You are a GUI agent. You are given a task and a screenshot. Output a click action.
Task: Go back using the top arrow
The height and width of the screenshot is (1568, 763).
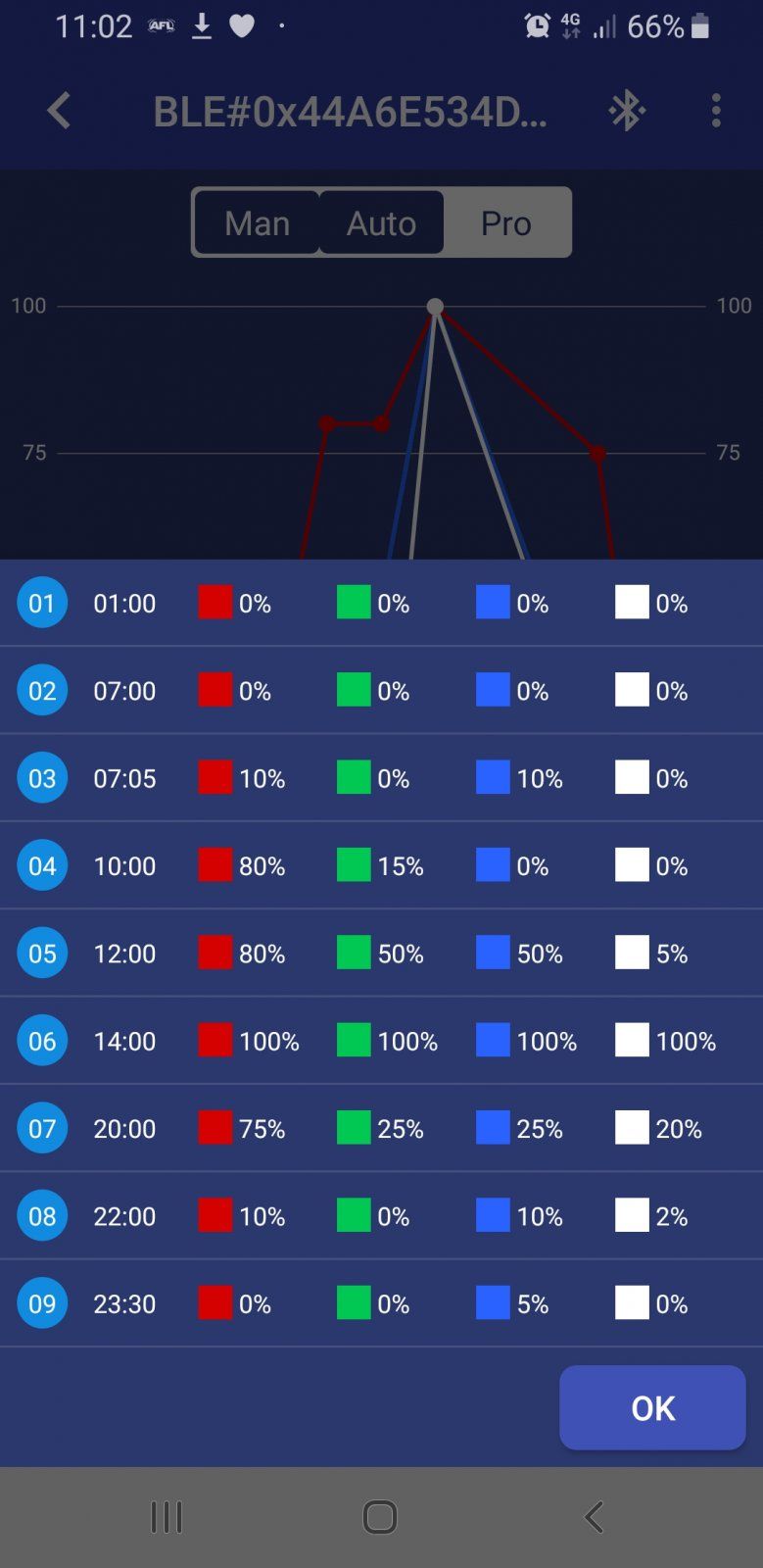[x=60, y=111]
